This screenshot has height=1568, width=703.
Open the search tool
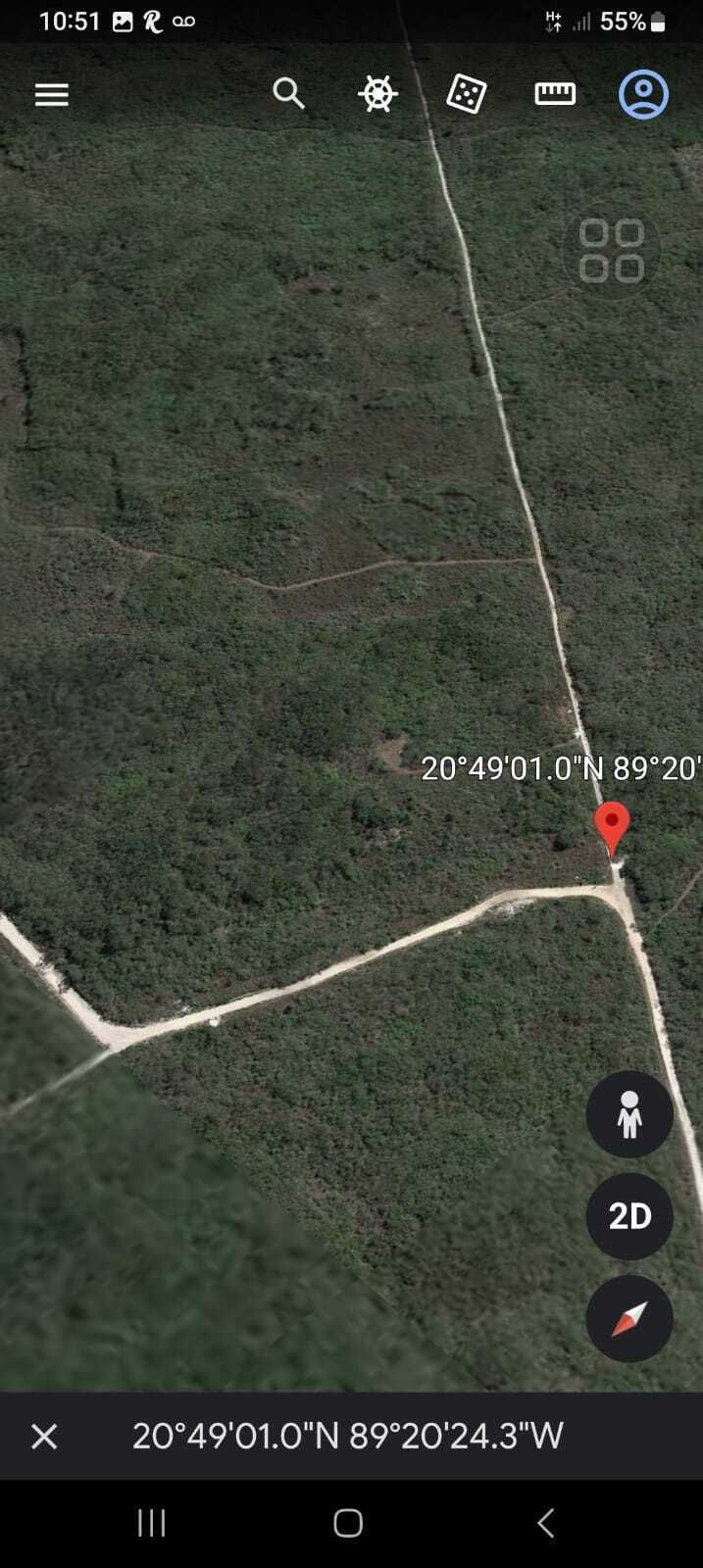click(288, 94)
